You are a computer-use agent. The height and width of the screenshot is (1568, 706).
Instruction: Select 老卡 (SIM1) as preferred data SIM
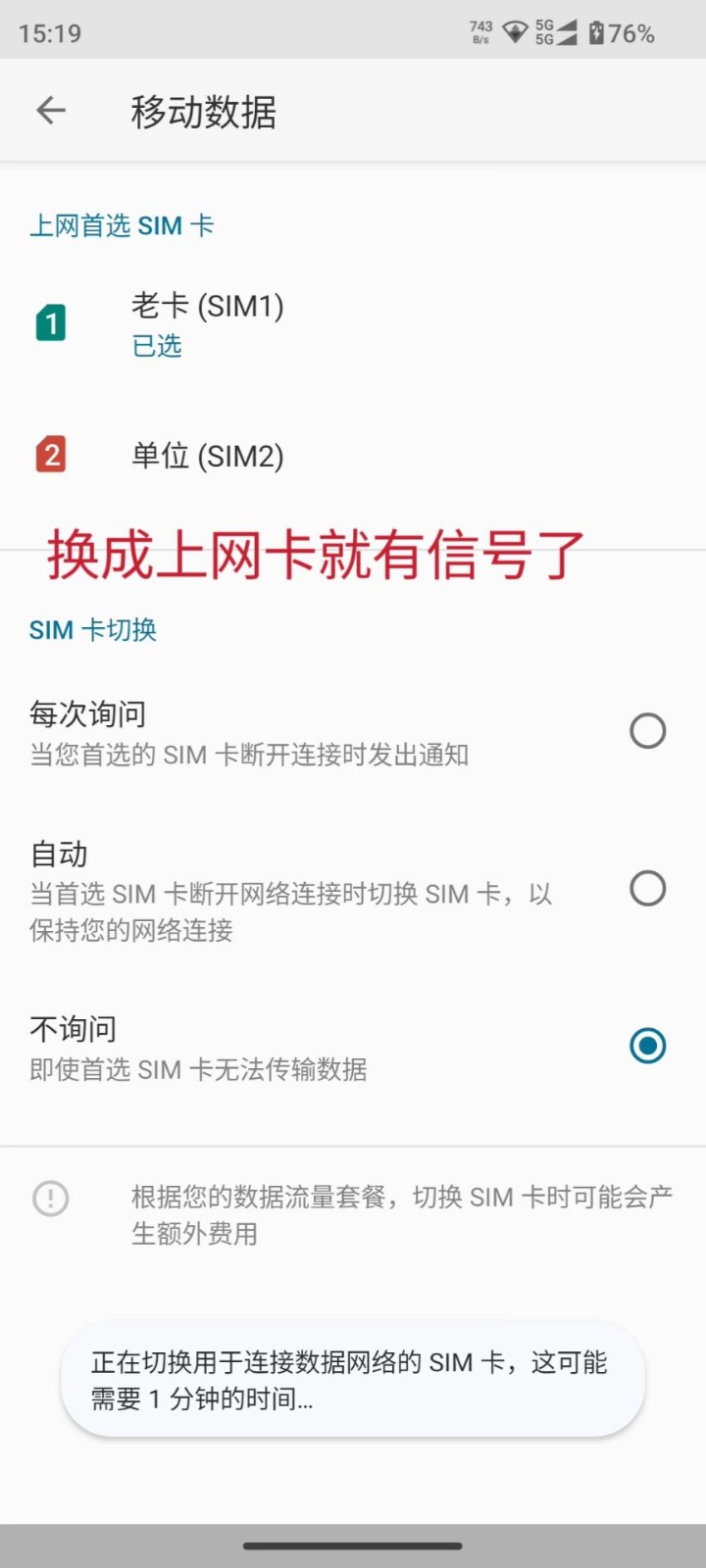tap(208, 323)
